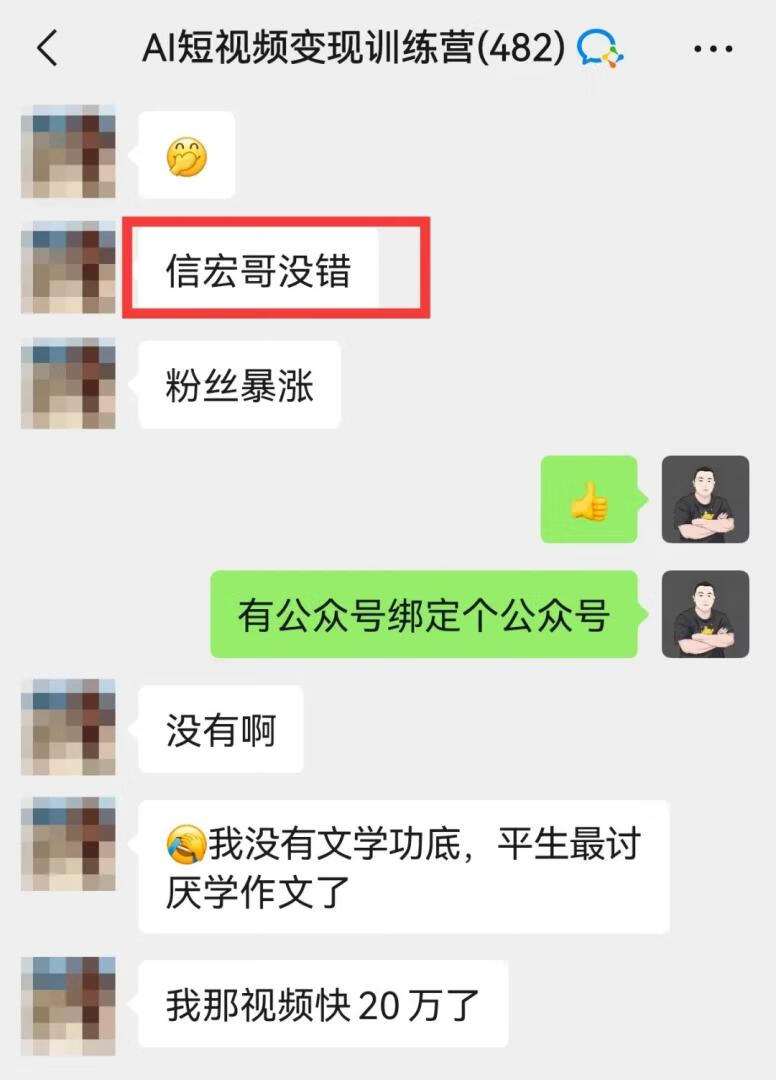Tap the bubble reading 没有啊
The width and height of the screenshot is (776, 1080).
pyautogui.click(x=217, y=731)
